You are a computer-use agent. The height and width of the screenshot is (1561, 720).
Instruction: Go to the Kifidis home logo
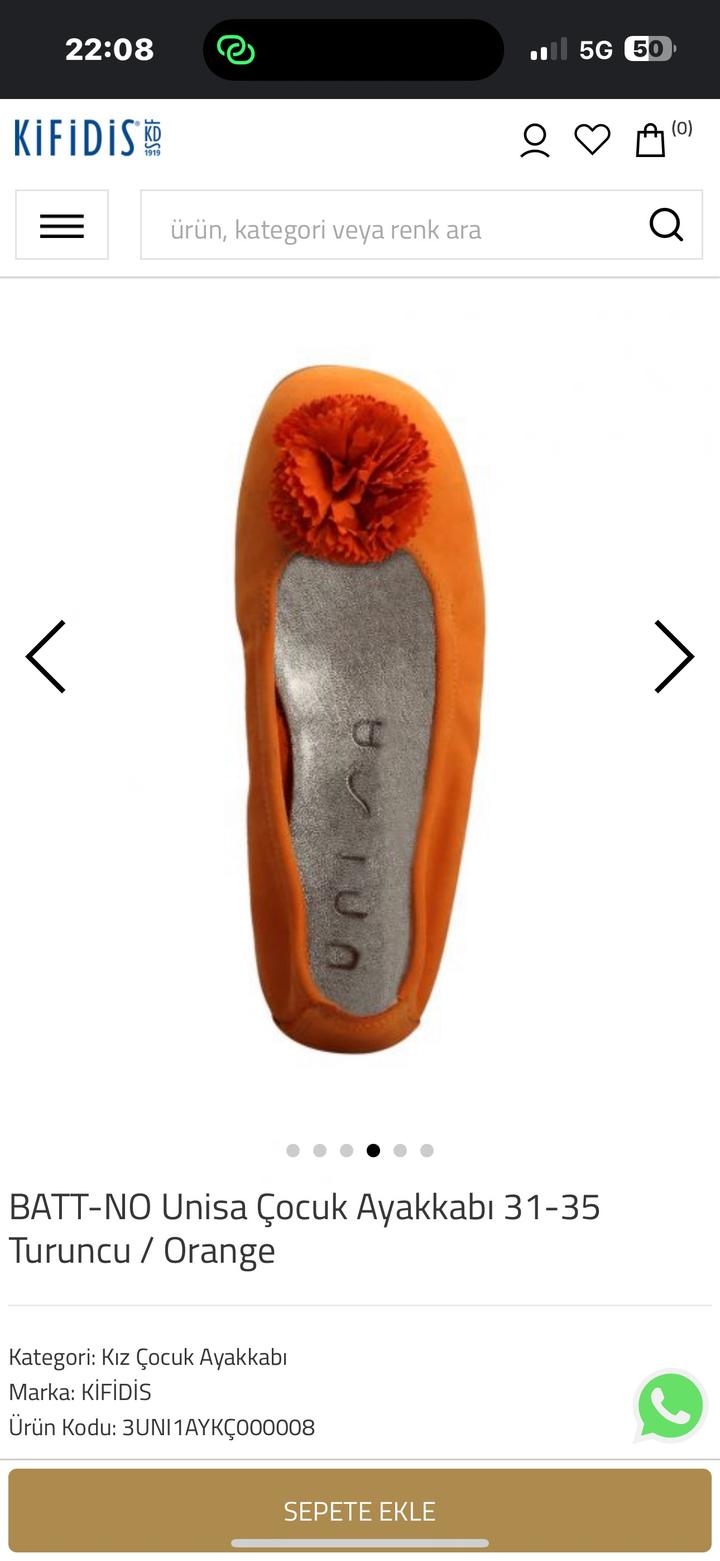(x=87, y=138)
